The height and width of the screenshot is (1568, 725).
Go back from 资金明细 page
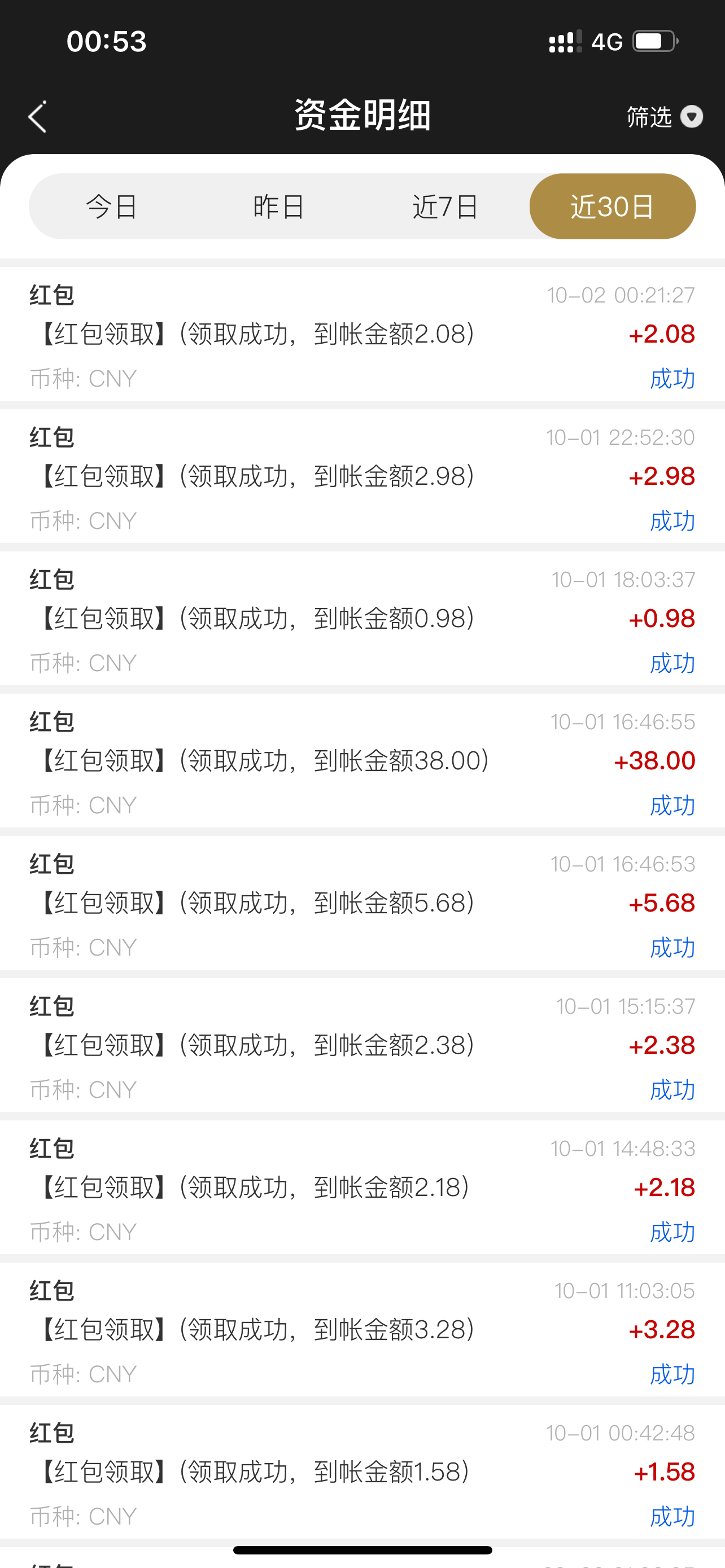[x=38, y=116]
